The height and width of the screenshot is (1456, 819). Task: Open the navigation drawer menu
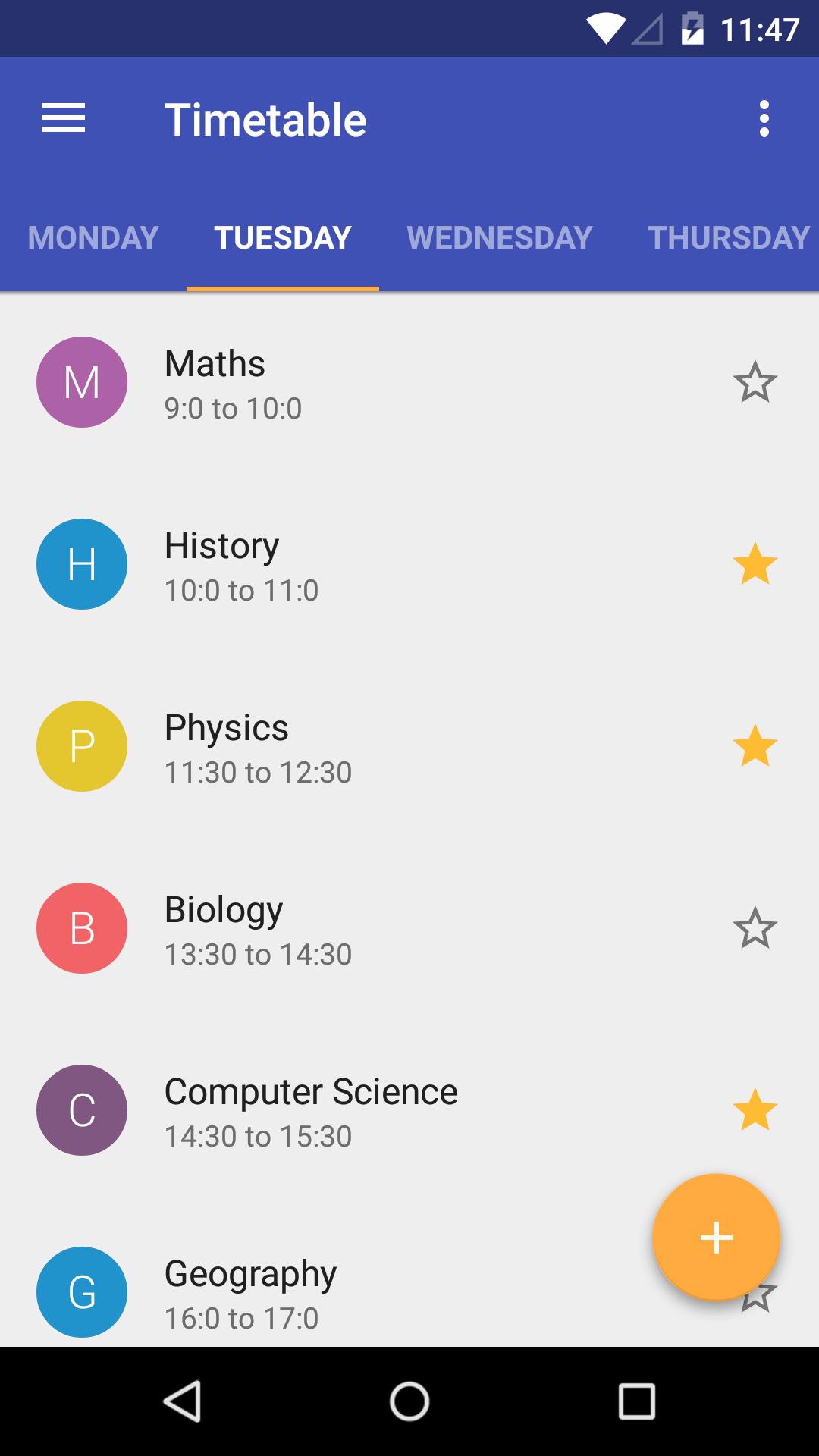[x=63, y=118]
